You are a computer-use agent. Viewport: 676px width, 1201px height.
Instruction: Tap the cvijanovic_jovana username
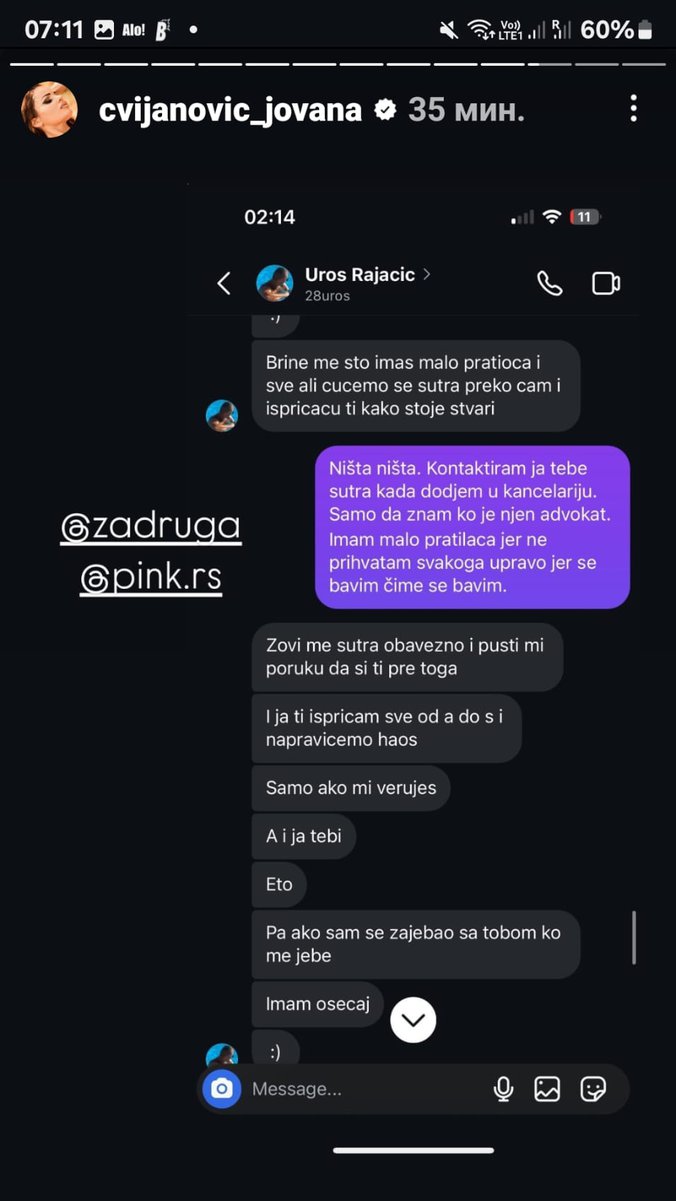tap(230, 110)
